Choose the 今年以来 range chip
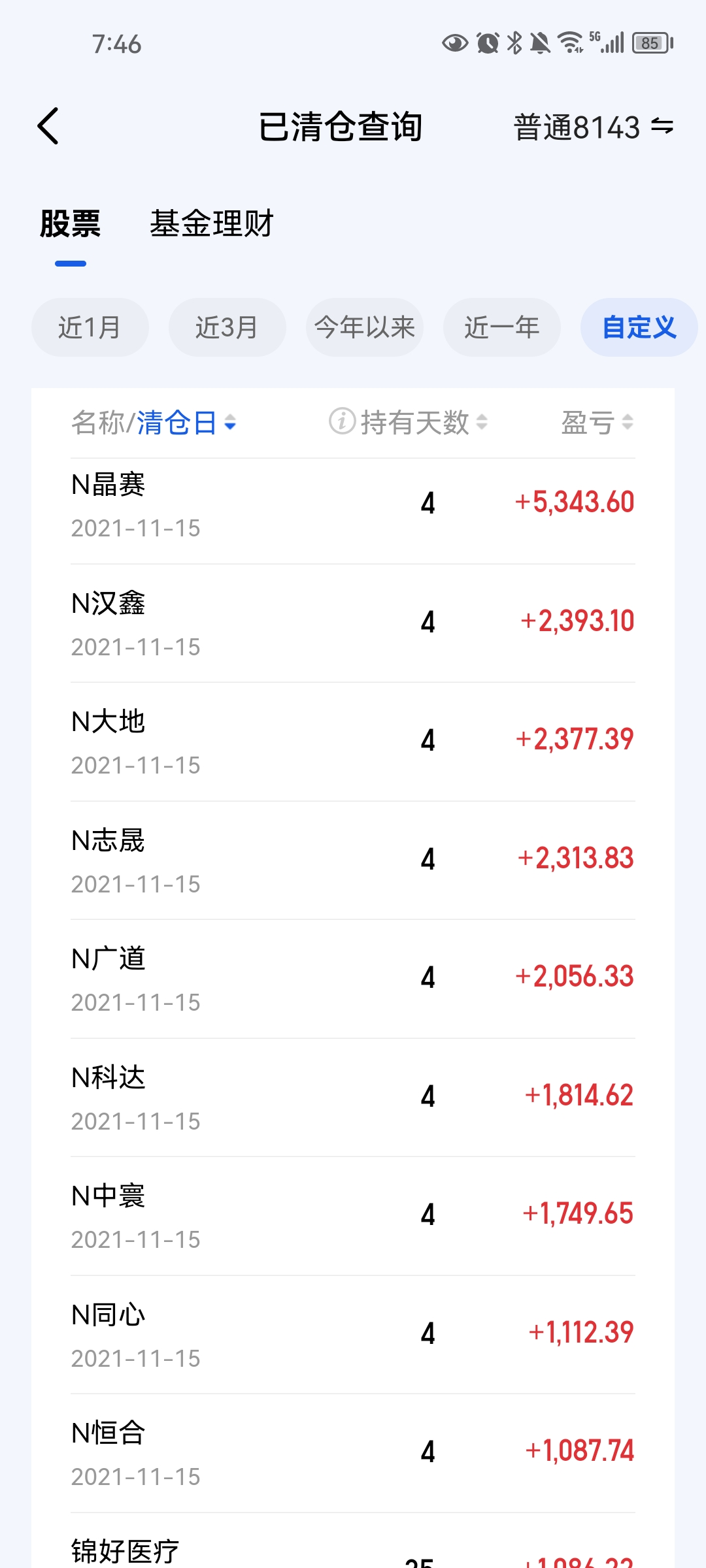The height and width of the screenshot is (1568, 706). (x=364, y=327)
